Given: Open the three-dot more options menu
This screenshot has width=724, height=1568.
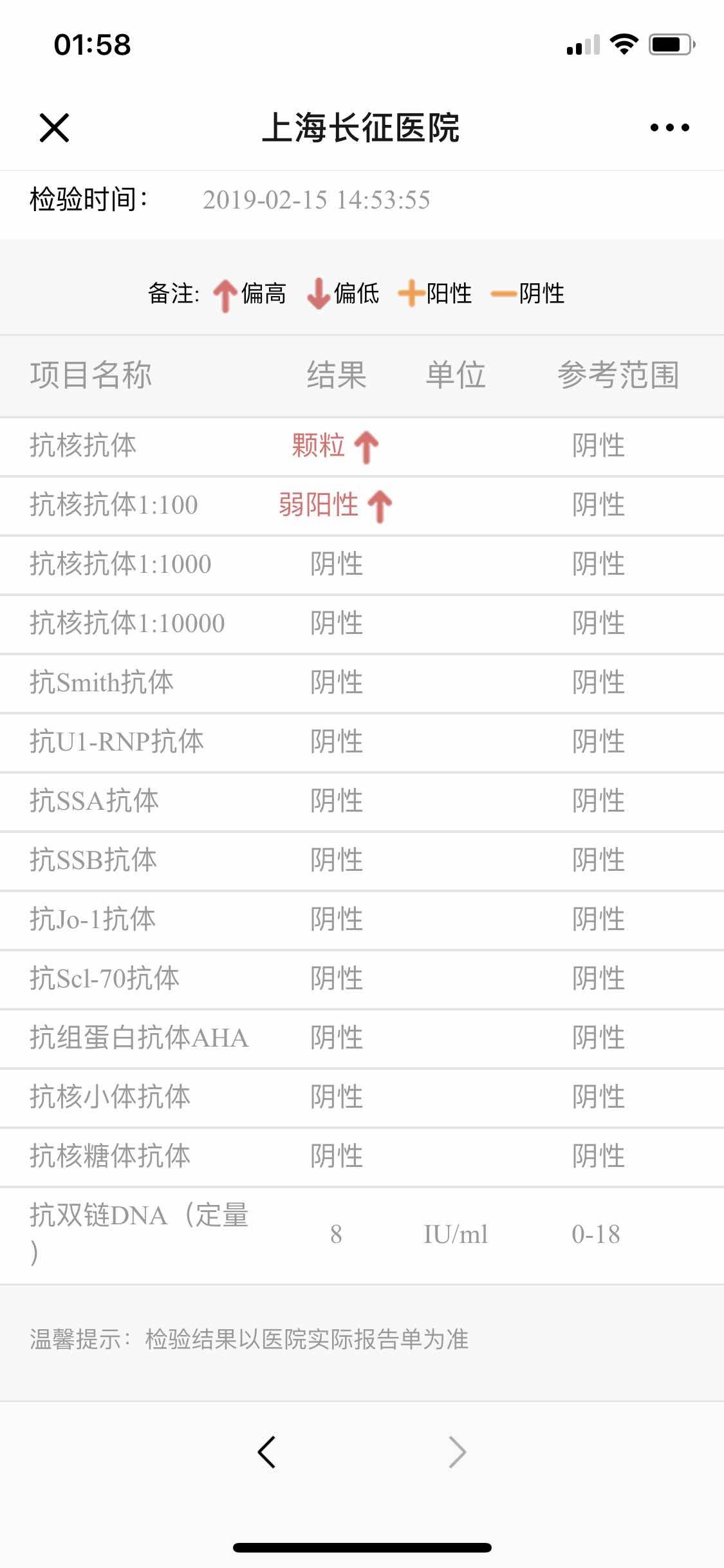Looking at the screenshot, I should point(669,127).
